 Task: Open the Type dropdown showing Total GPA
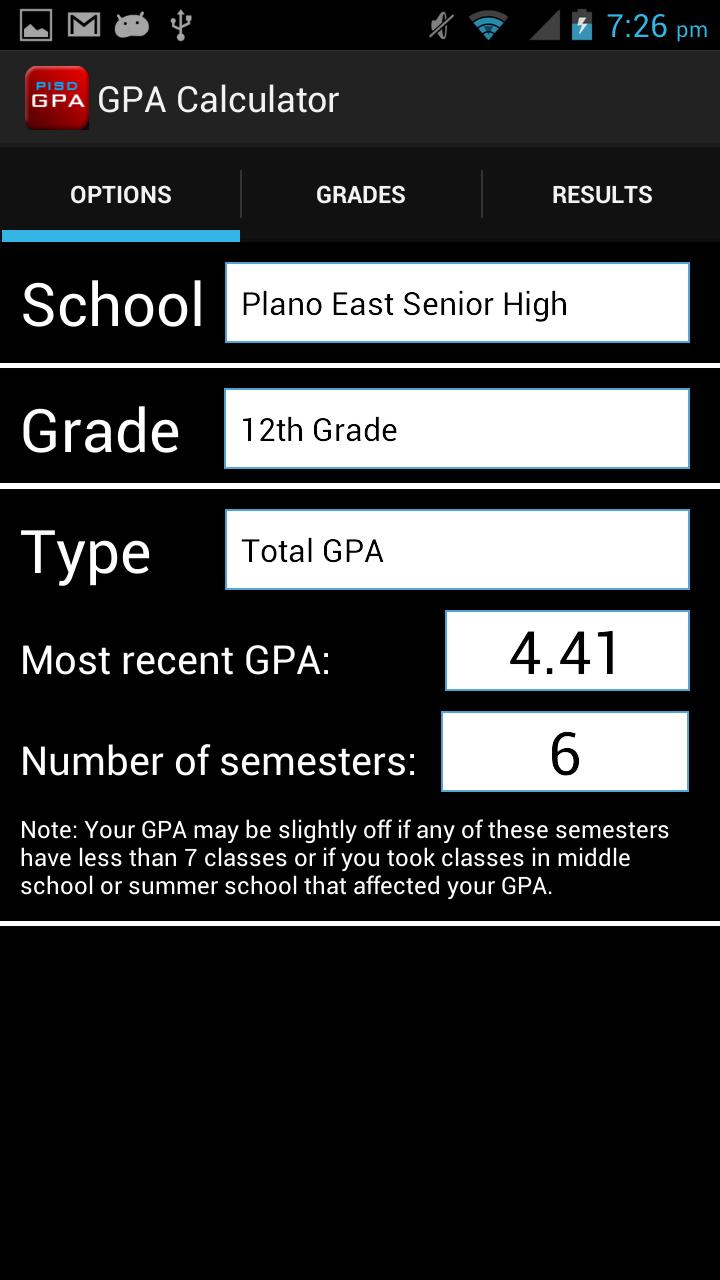click(x=457, y=549)
